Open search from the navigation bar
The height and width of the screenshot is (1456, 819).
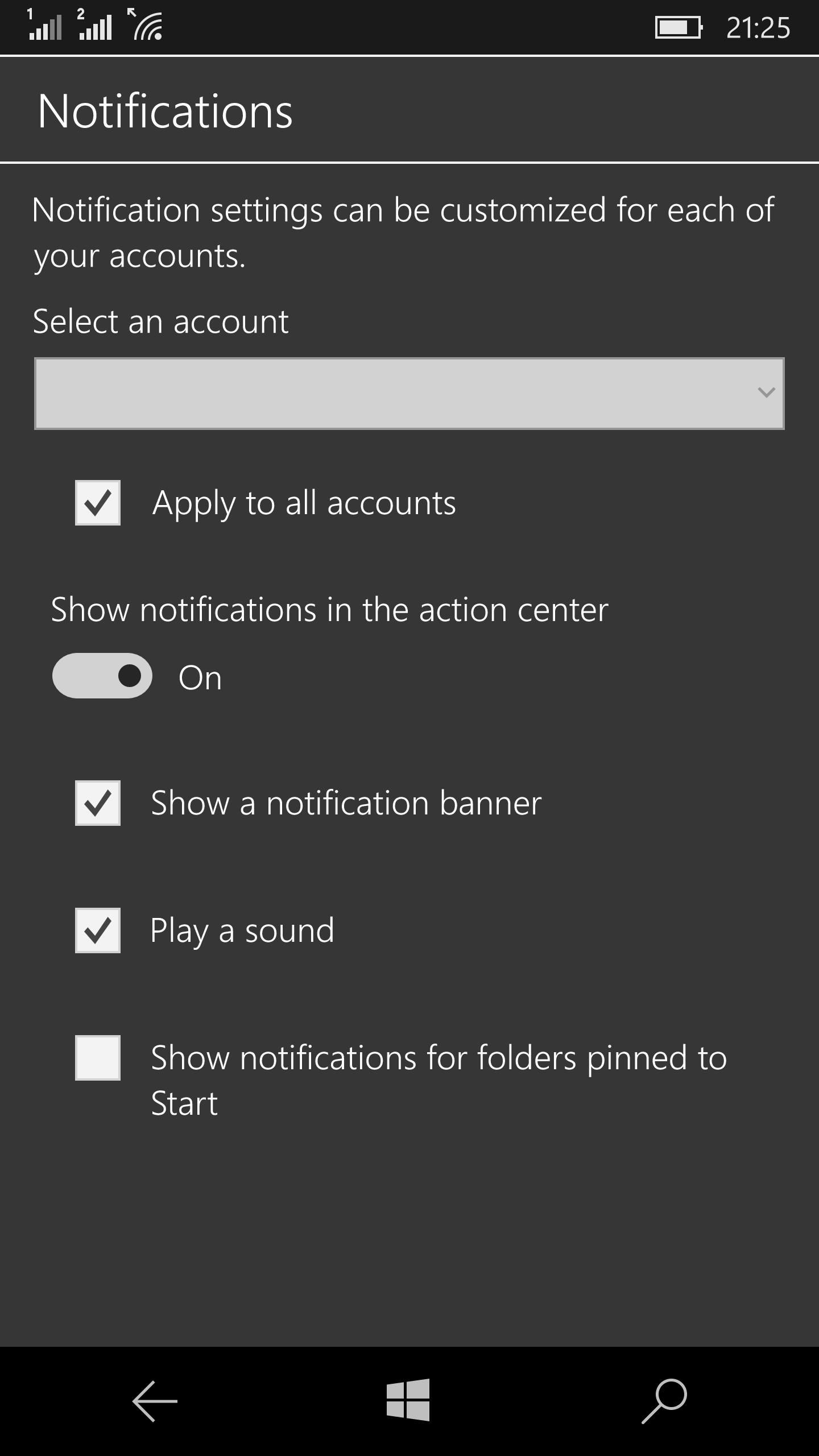click(664, 1401)
